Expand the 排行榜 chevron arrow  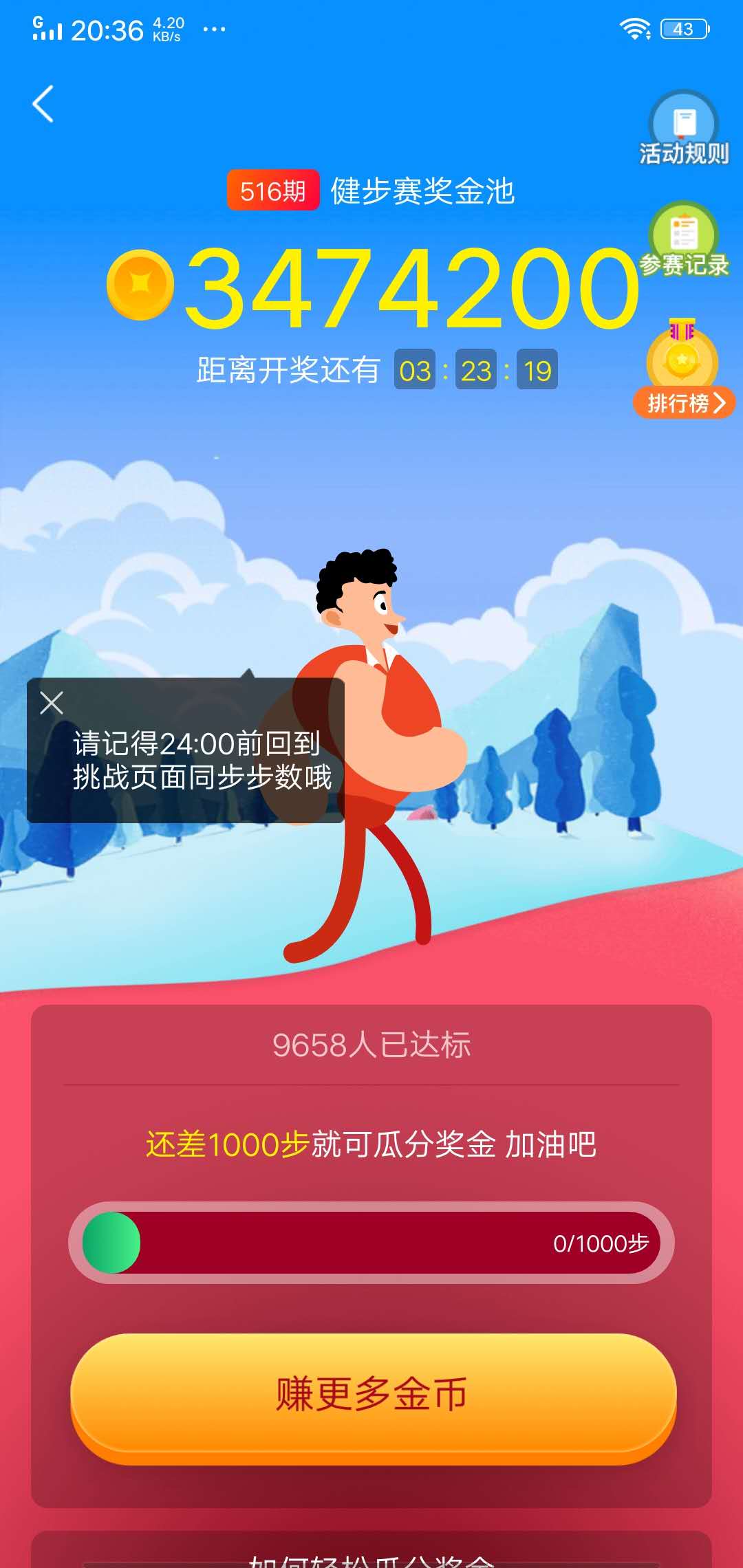click(722, 402)
